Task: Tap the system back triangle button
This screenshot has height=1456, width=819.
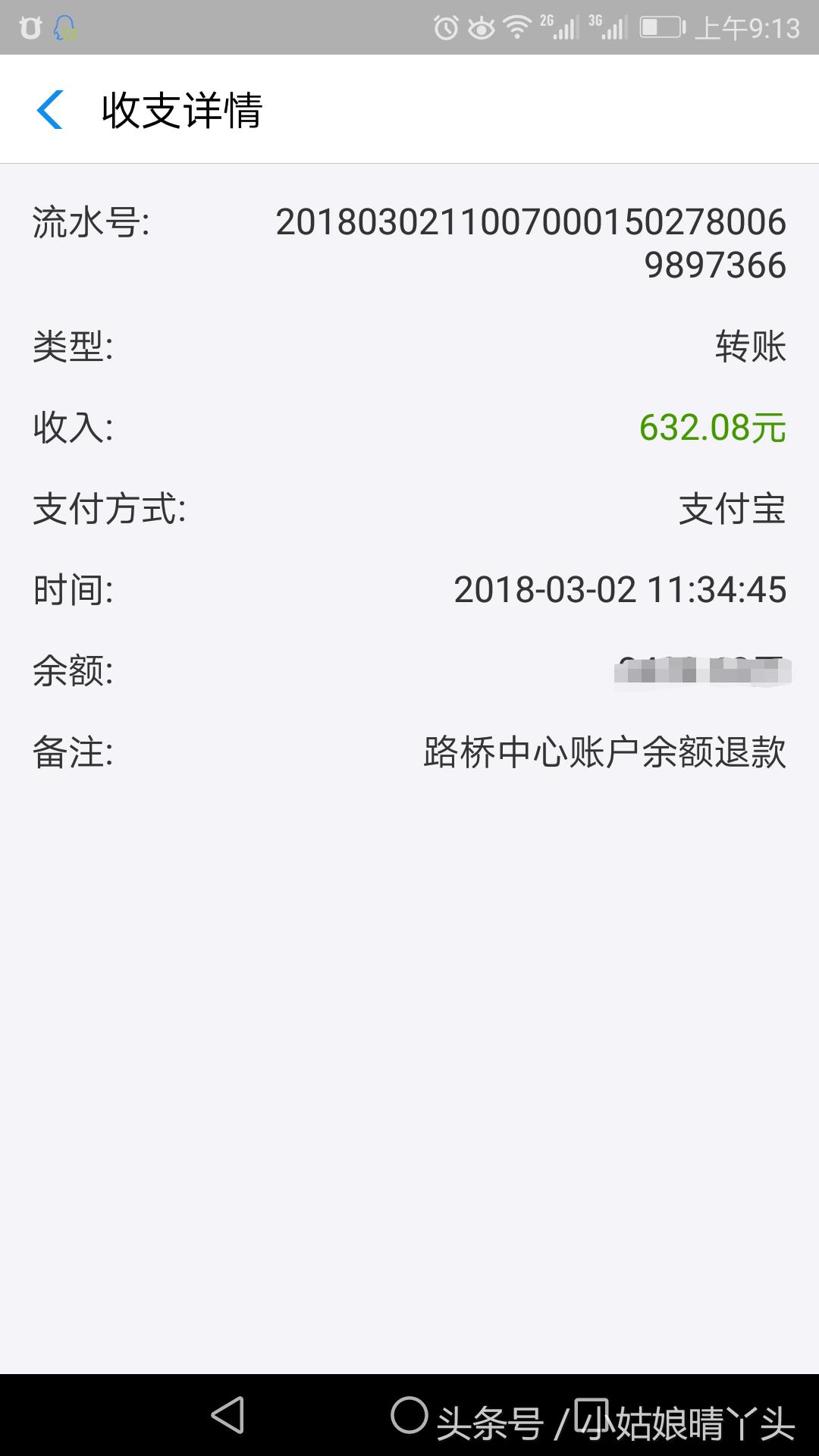Action: 227,1415
